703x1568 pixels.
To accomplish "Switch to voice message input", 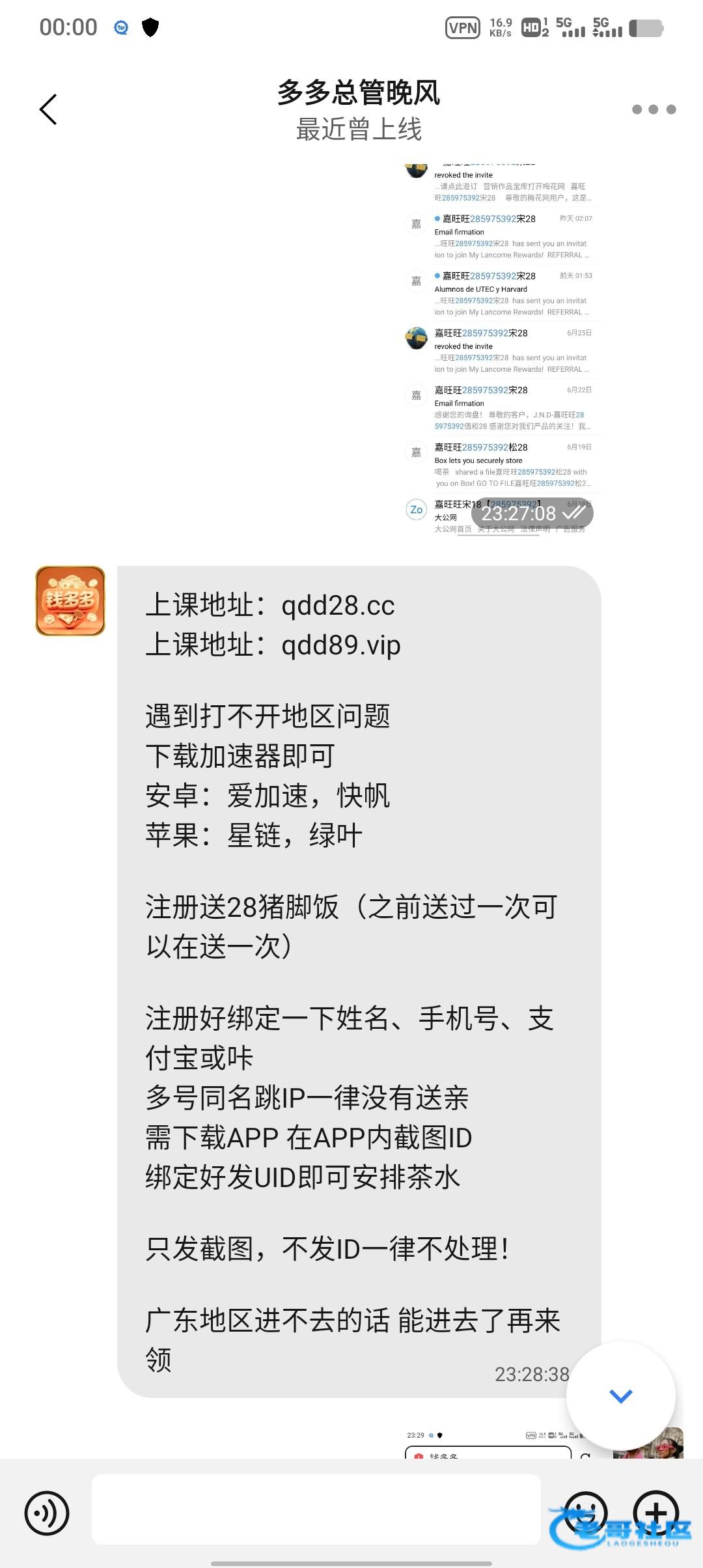I will coord(47,1513).
